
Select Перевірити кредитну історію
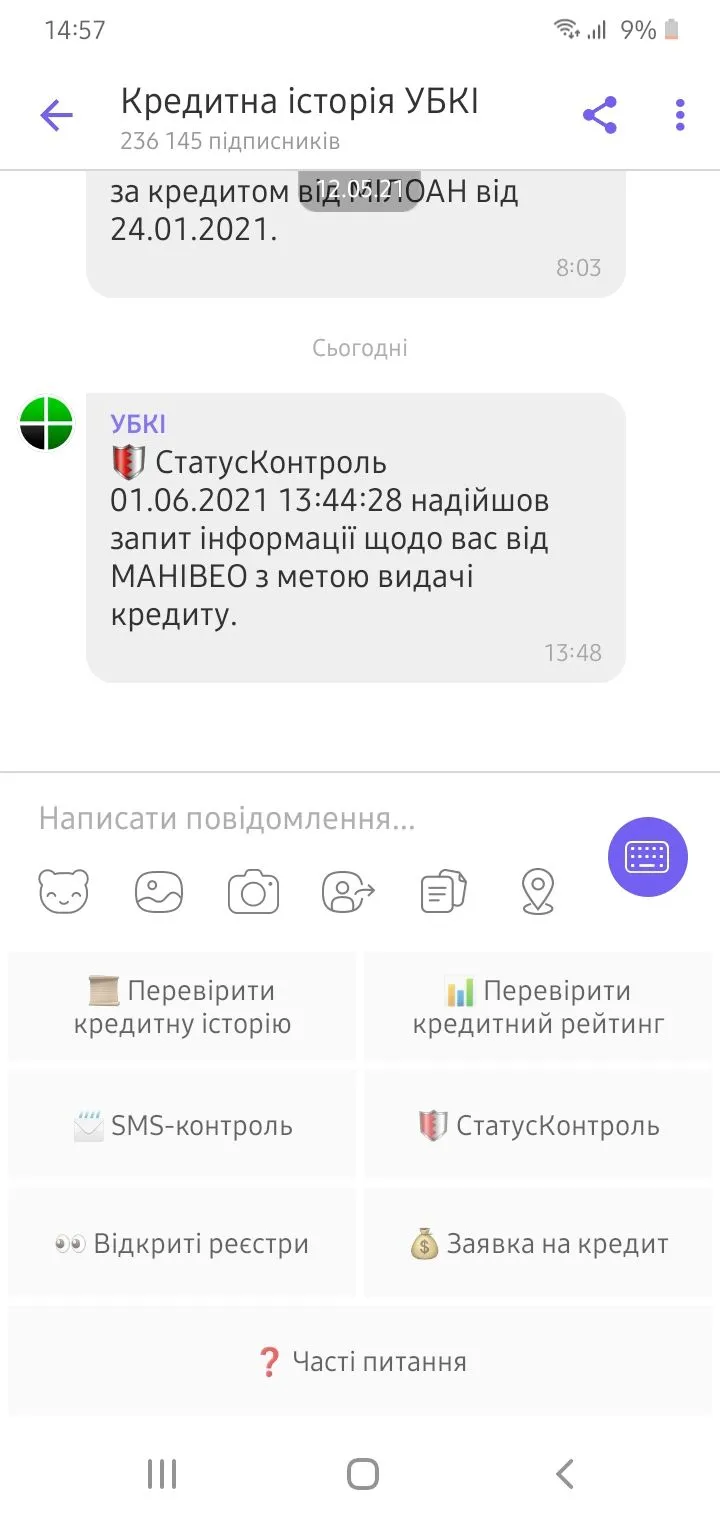click(182, 1007)
